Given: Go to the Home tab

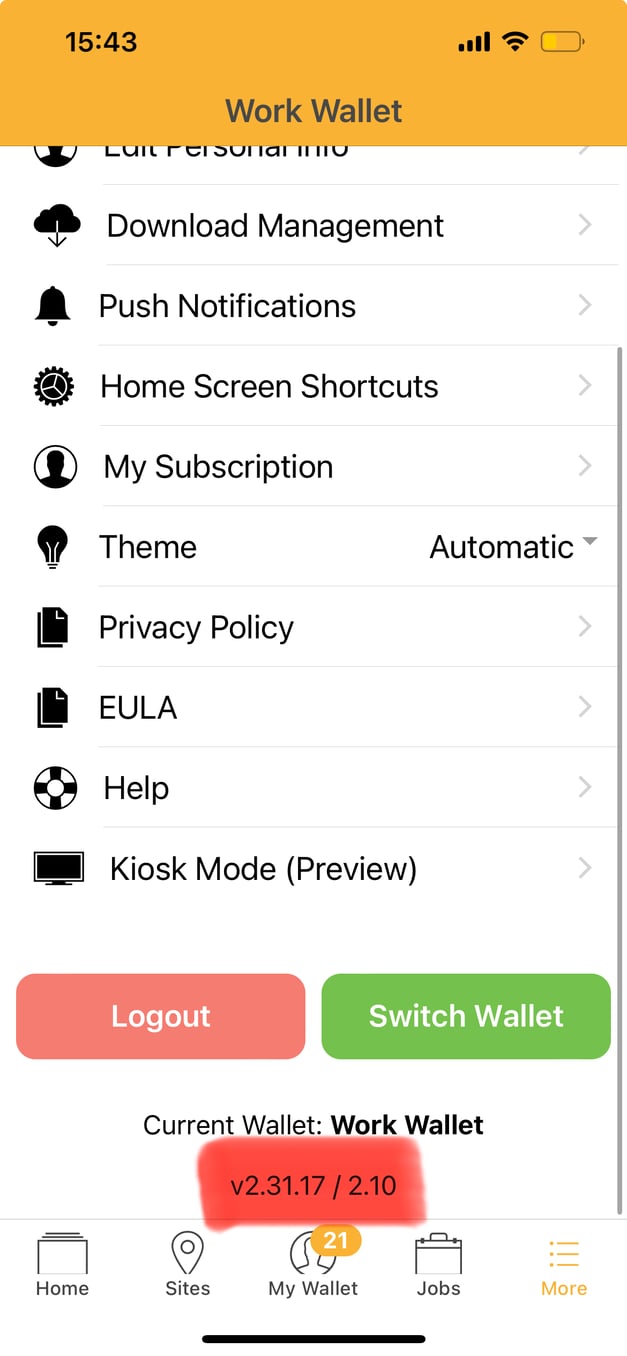Looking at the screenshot, I should pyautogui.click(x=62, y=1265).
